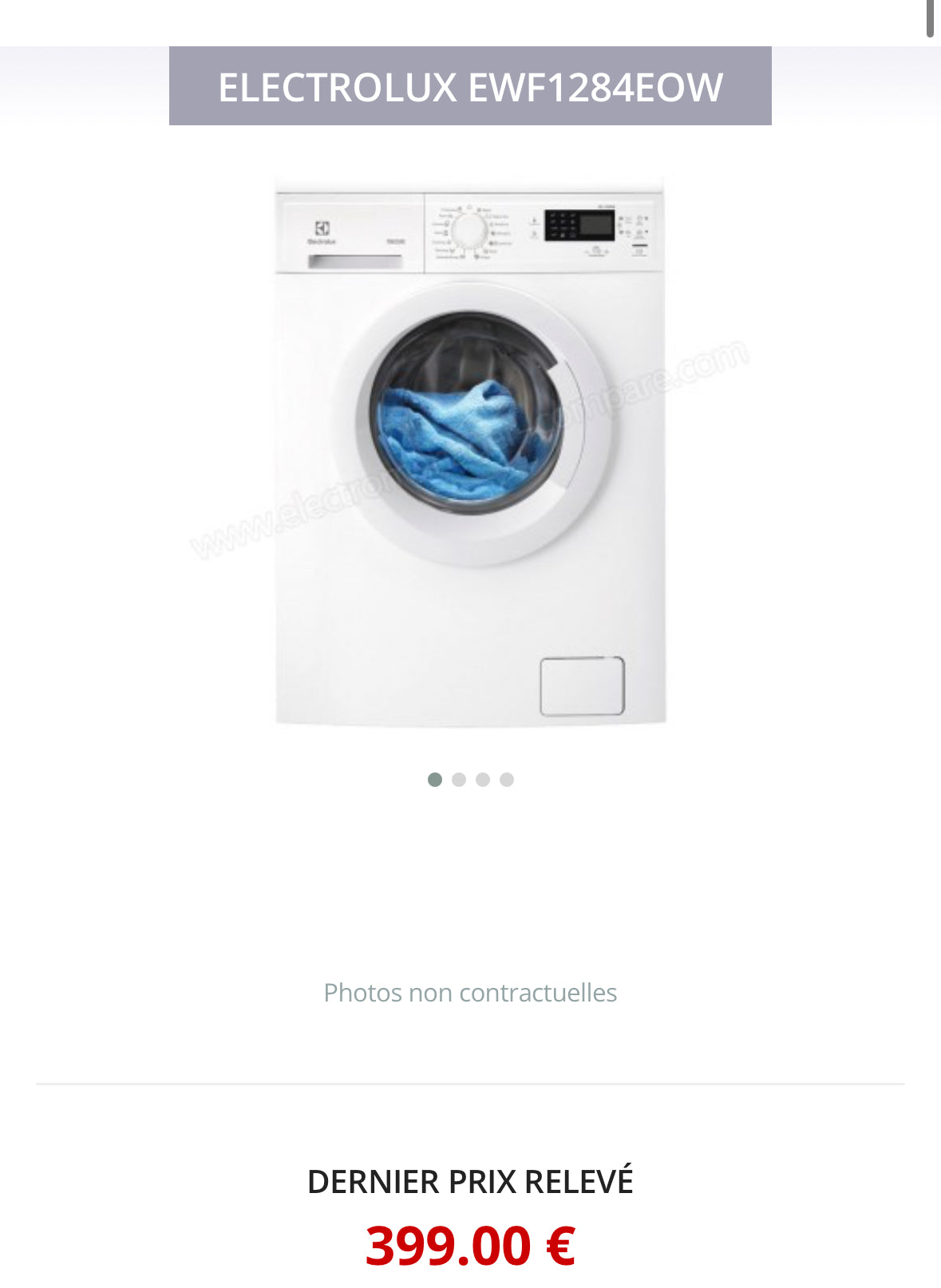This screenshot has width=941, height=1288.
Task: Click the filter access panel at bottom right
Action: coord(583,686)
